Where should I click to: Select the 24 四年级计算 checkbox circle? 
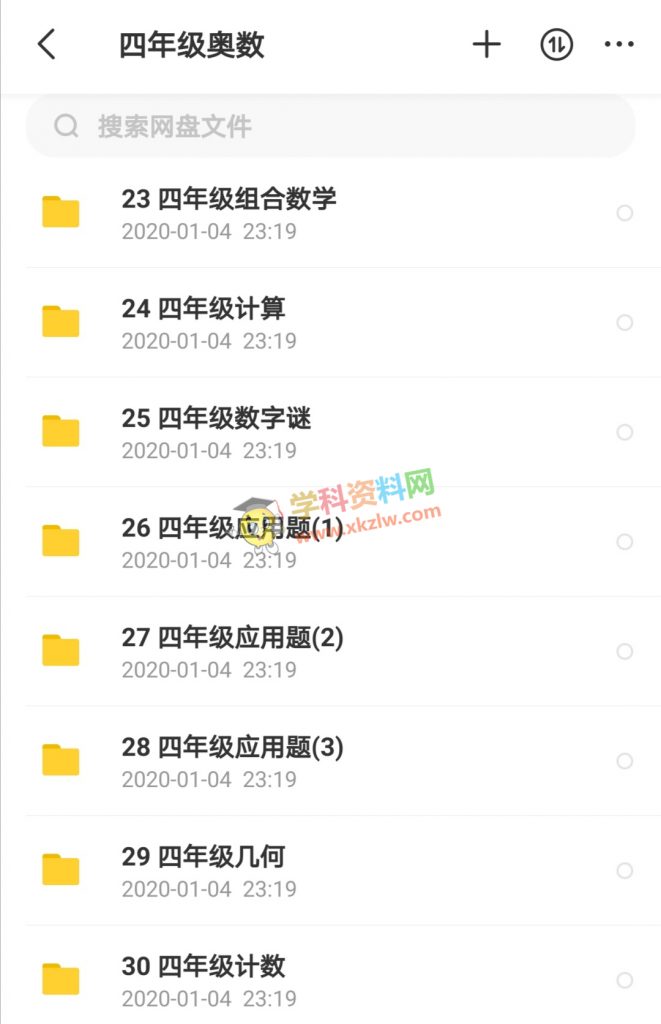pyautogui.click(x=625, y=322)
